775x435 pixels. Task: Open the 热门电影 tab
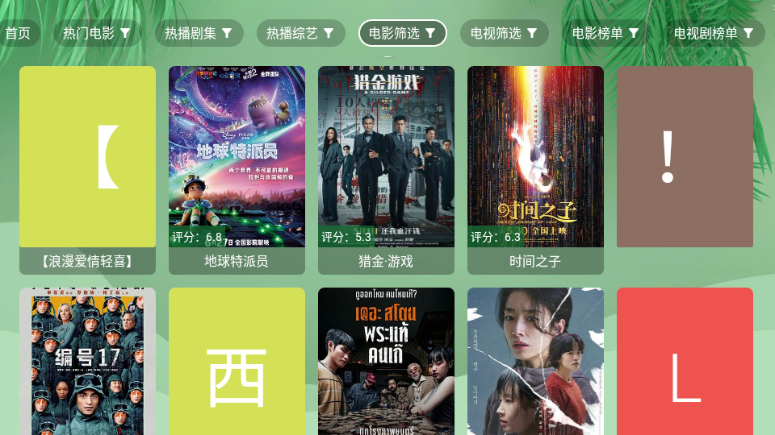(x=97, y=33)
